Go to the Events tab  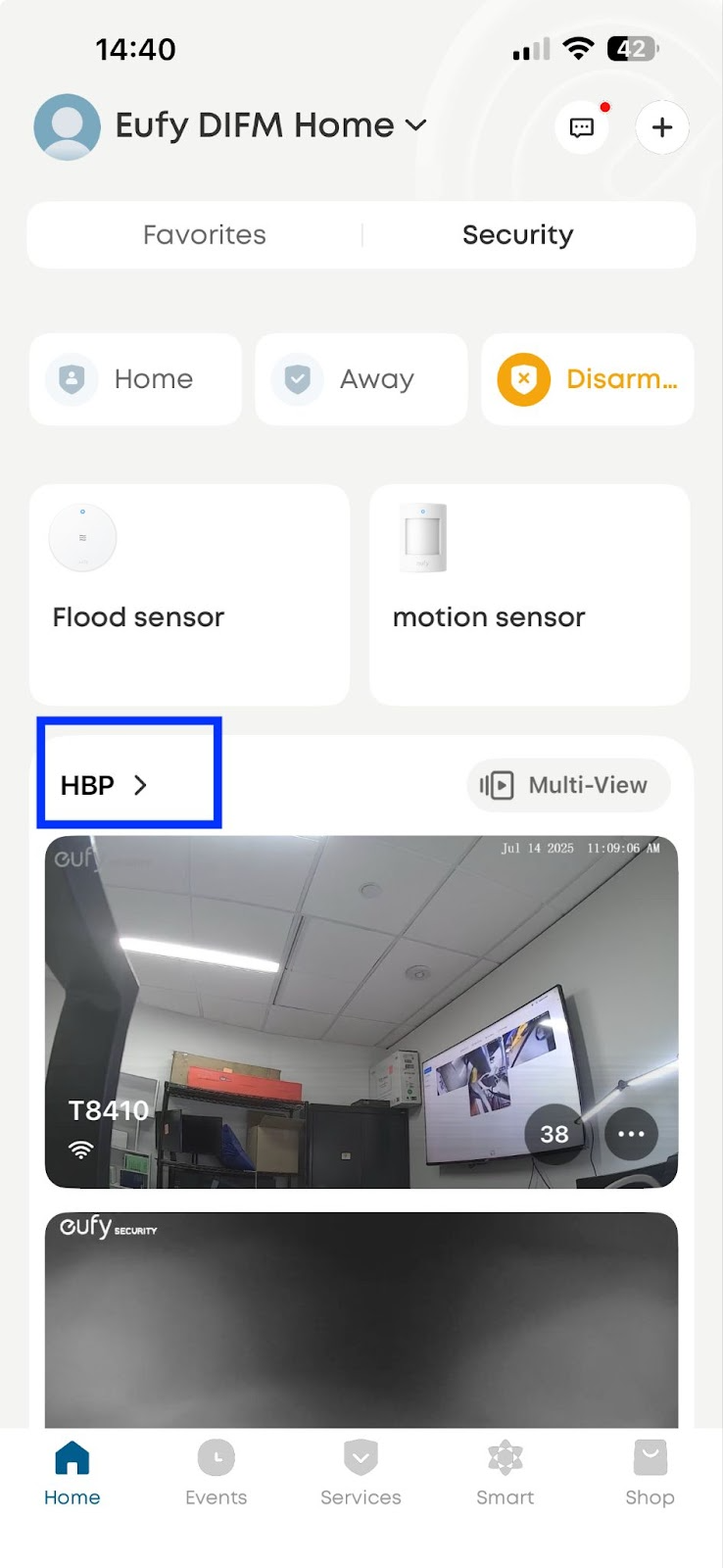217,1473
